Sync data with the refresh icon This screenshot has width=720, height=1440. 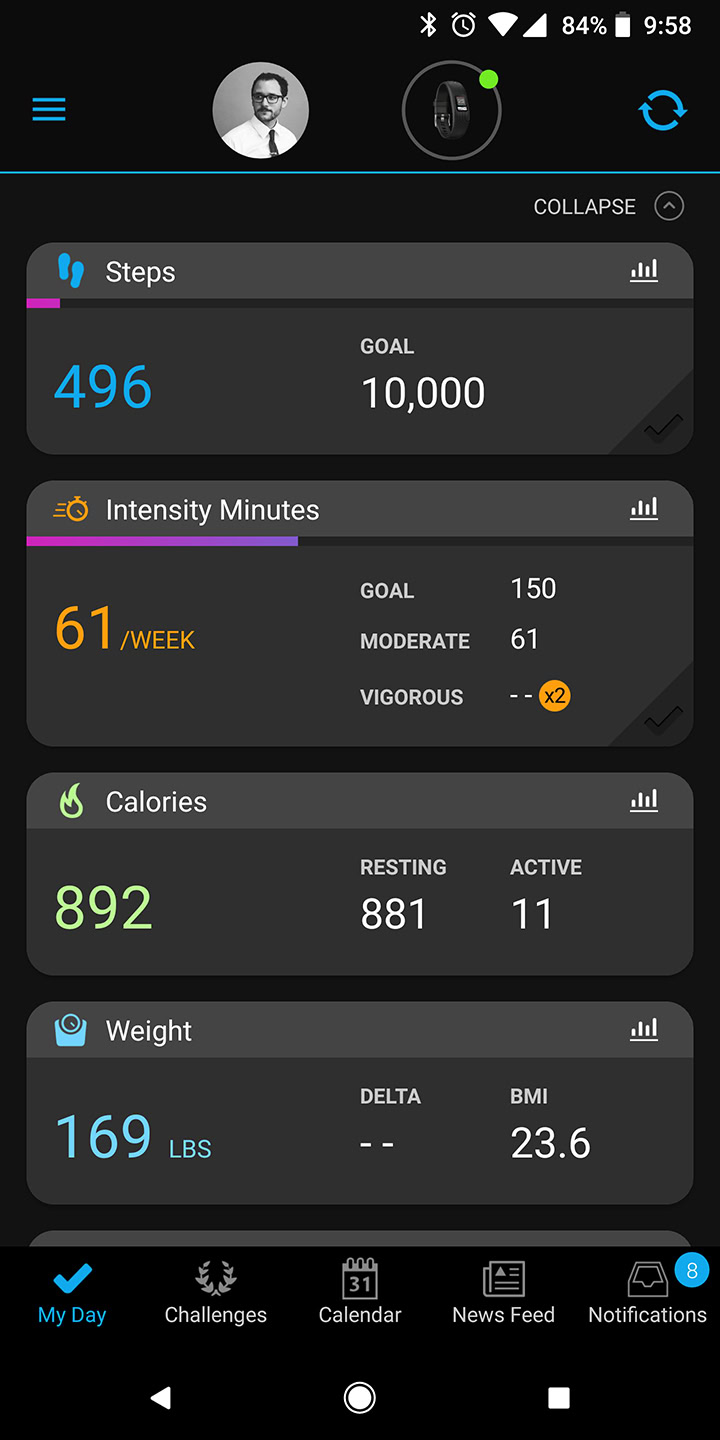click(663, 110)
